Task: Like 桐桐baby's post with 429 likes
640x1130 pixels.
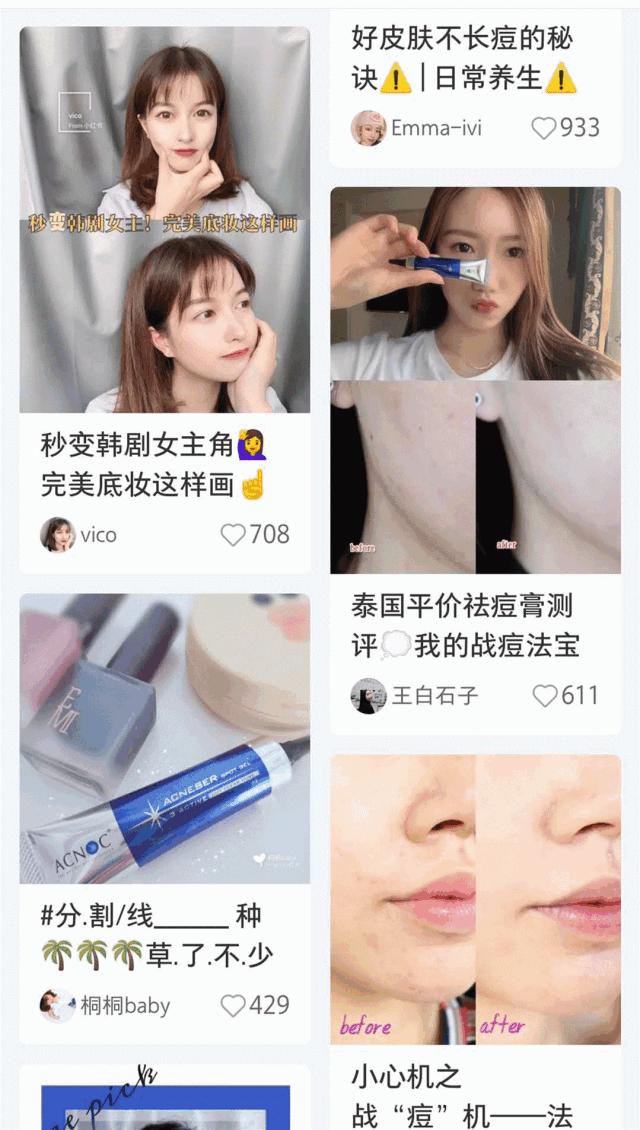Action: click(x=233, y=1005)
